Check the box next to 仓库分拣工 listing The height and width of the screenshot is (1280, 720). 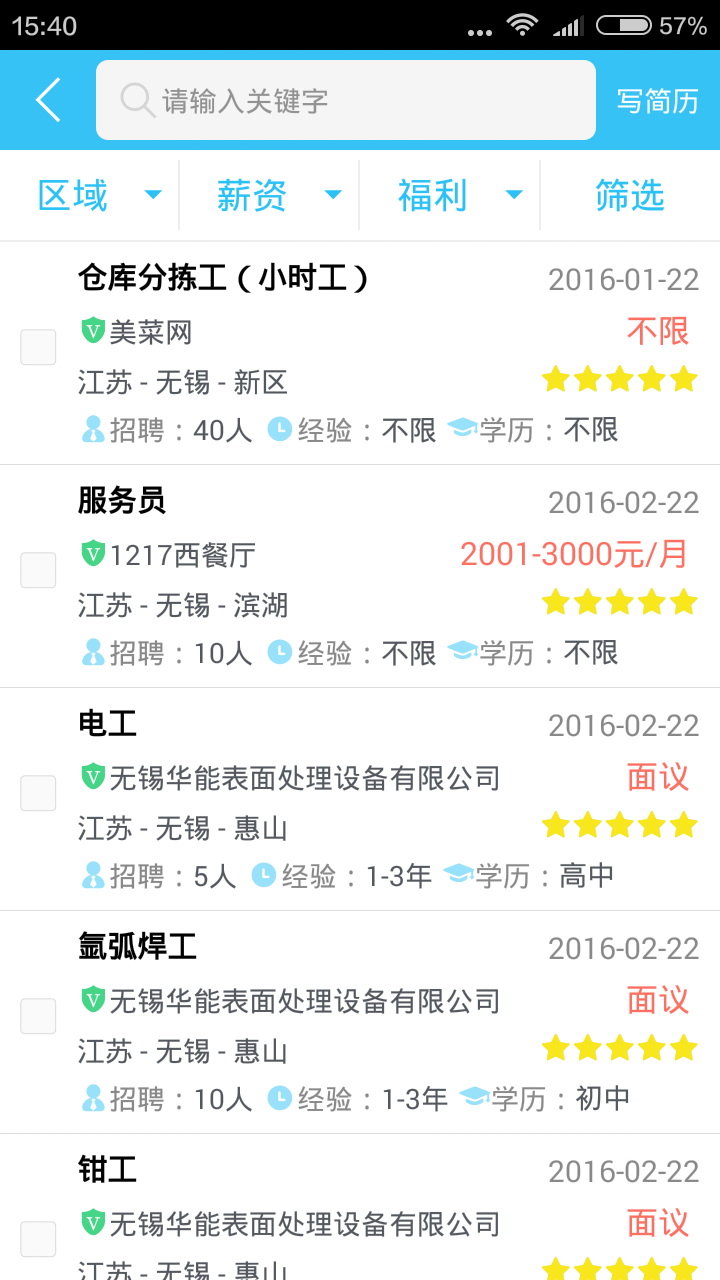pyautogui.click(x=38, y=347)
